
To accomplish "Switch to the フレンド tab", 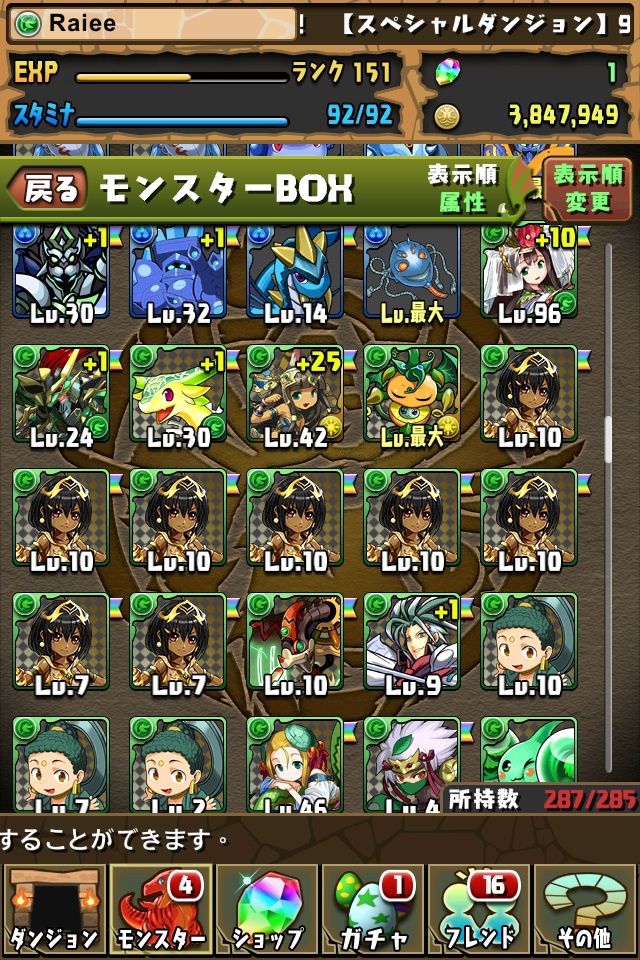I will pos(480,909).
